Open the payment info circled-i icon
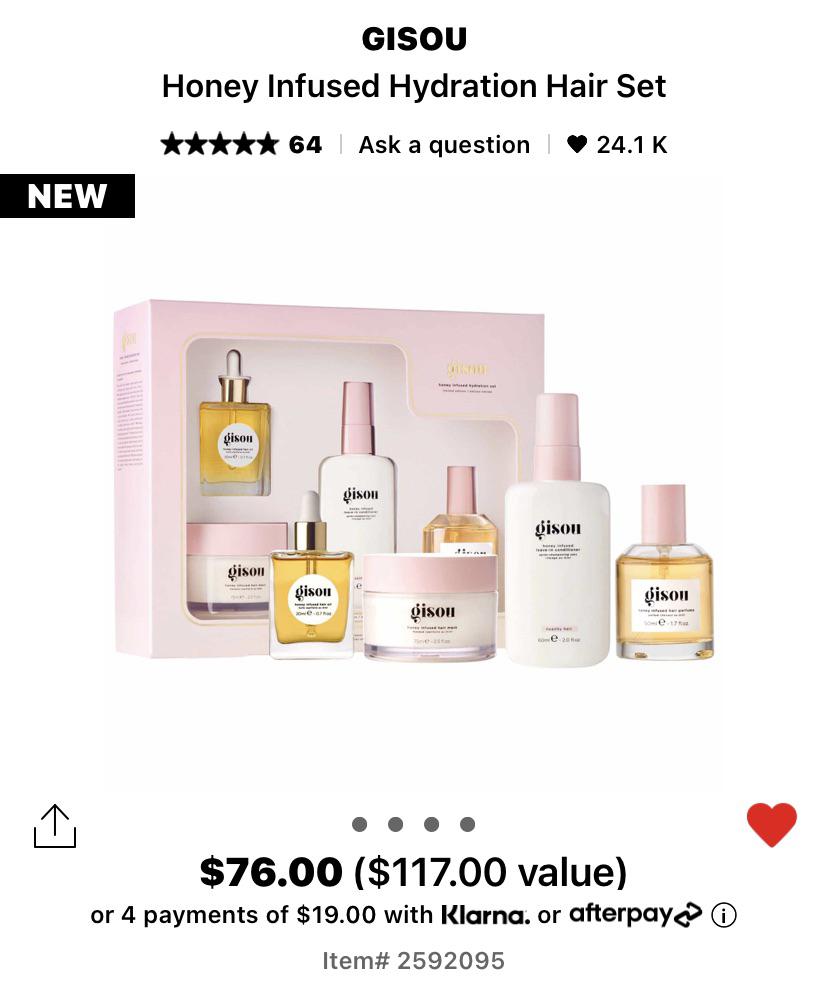 point(723,914)
